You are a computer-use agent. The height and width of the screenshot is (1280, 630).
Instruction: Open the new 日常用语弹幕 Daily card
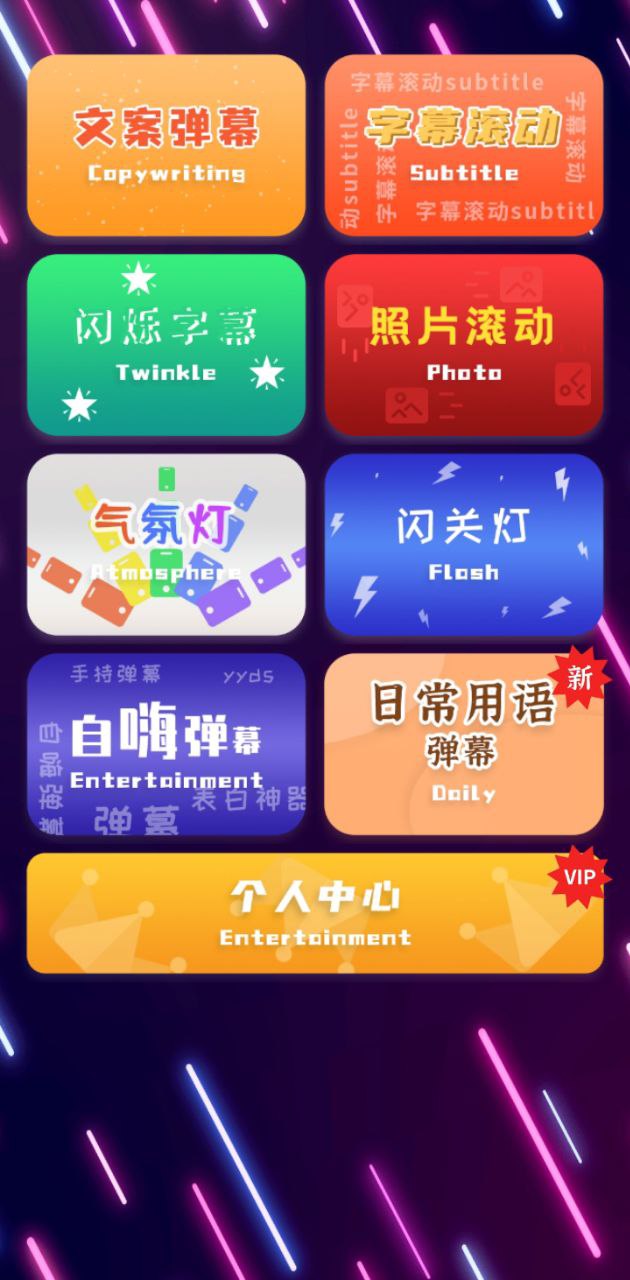click(463, 744)
